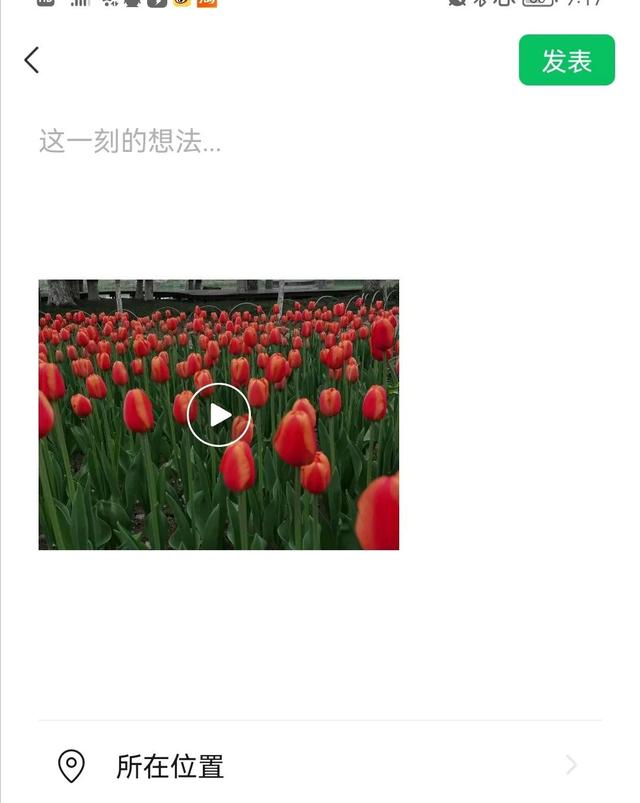
Task: Open the 所在位置 location row
Action: point(320,766)
